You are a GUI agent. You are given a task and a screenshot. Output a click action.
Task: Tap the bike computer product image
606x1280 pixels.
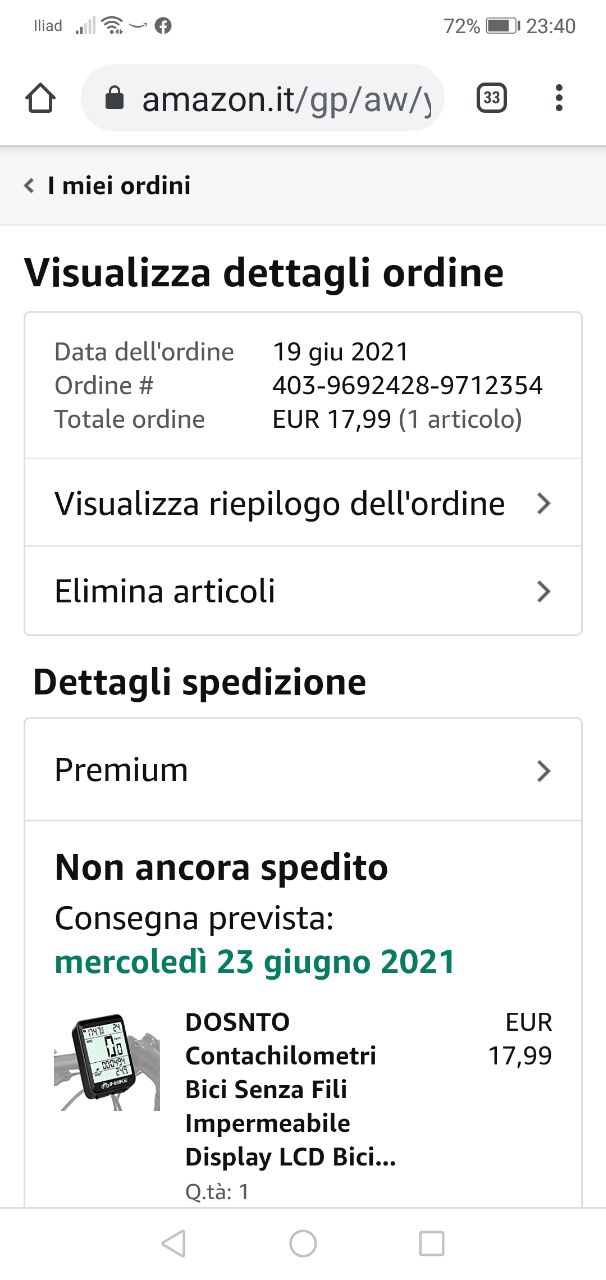[107, 1062]
